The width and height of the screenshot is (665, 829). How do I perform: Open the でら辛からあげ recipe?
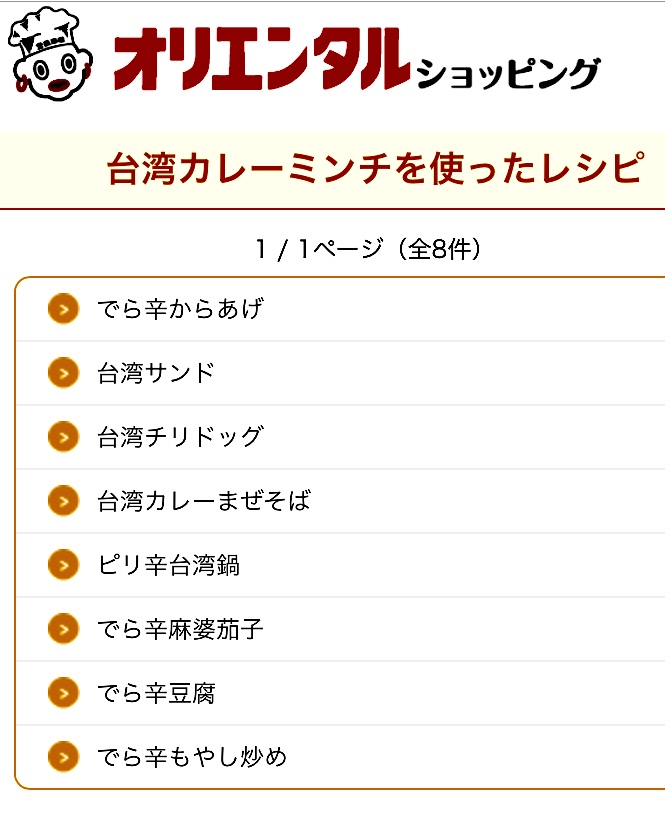(x=180, y=309)
